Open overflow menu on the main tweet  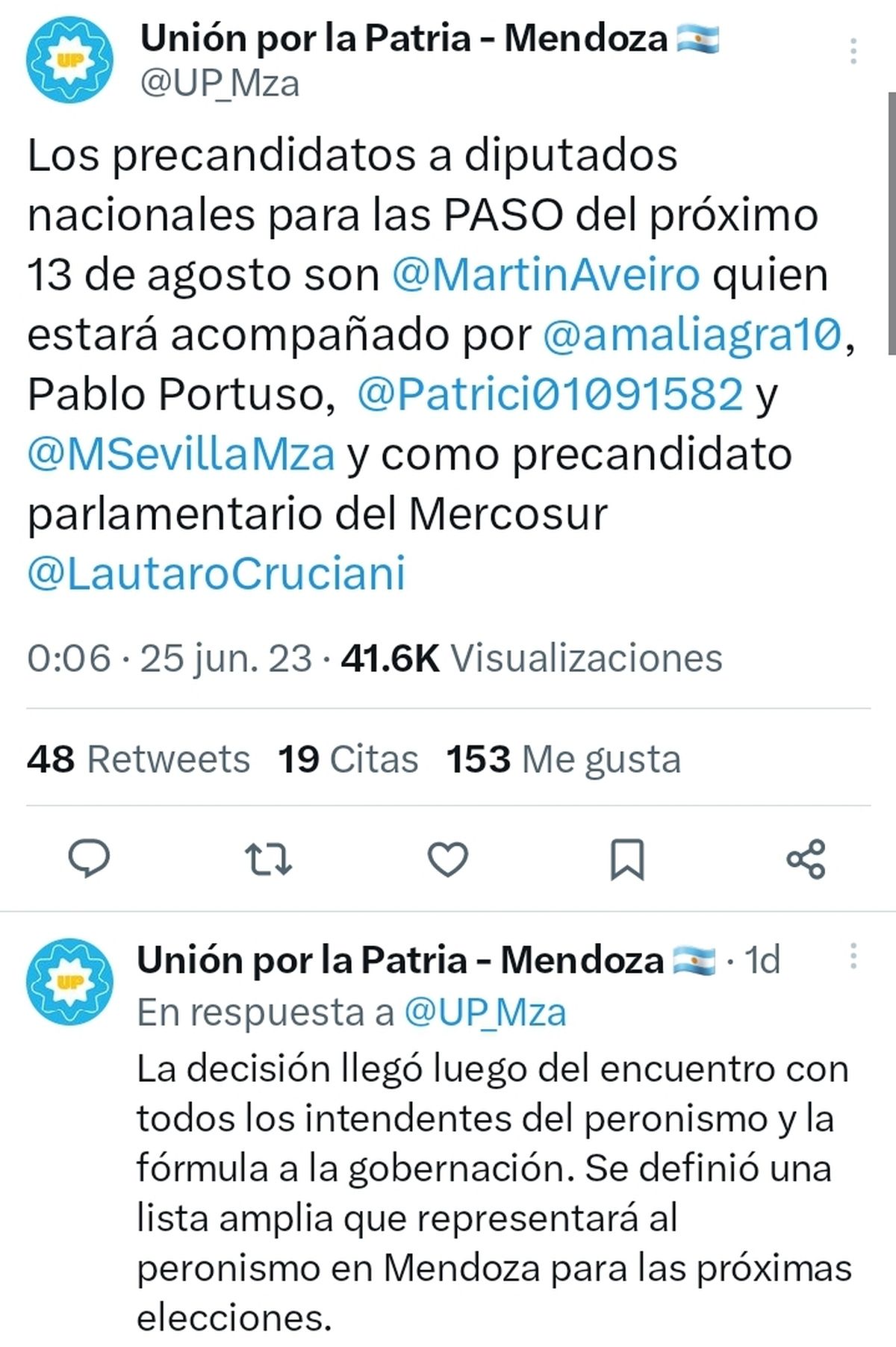coord(853,52)
